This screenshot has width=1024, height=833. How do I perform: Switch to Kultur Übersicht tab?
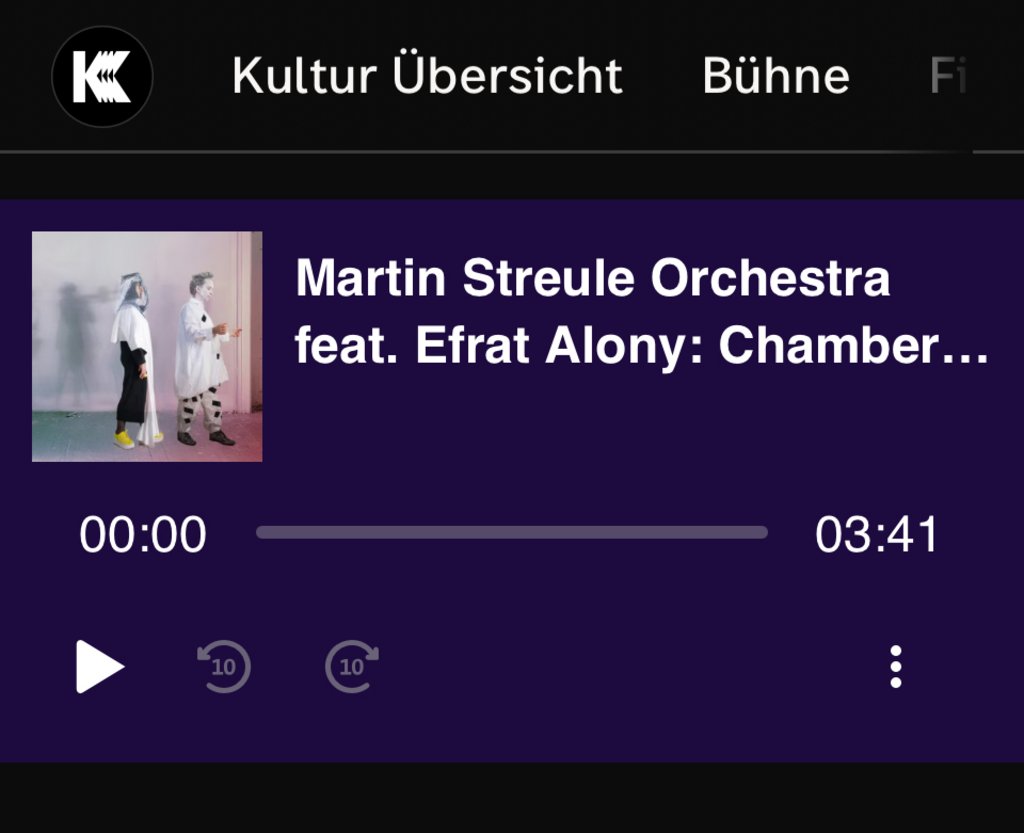click(x=427, y=77)
